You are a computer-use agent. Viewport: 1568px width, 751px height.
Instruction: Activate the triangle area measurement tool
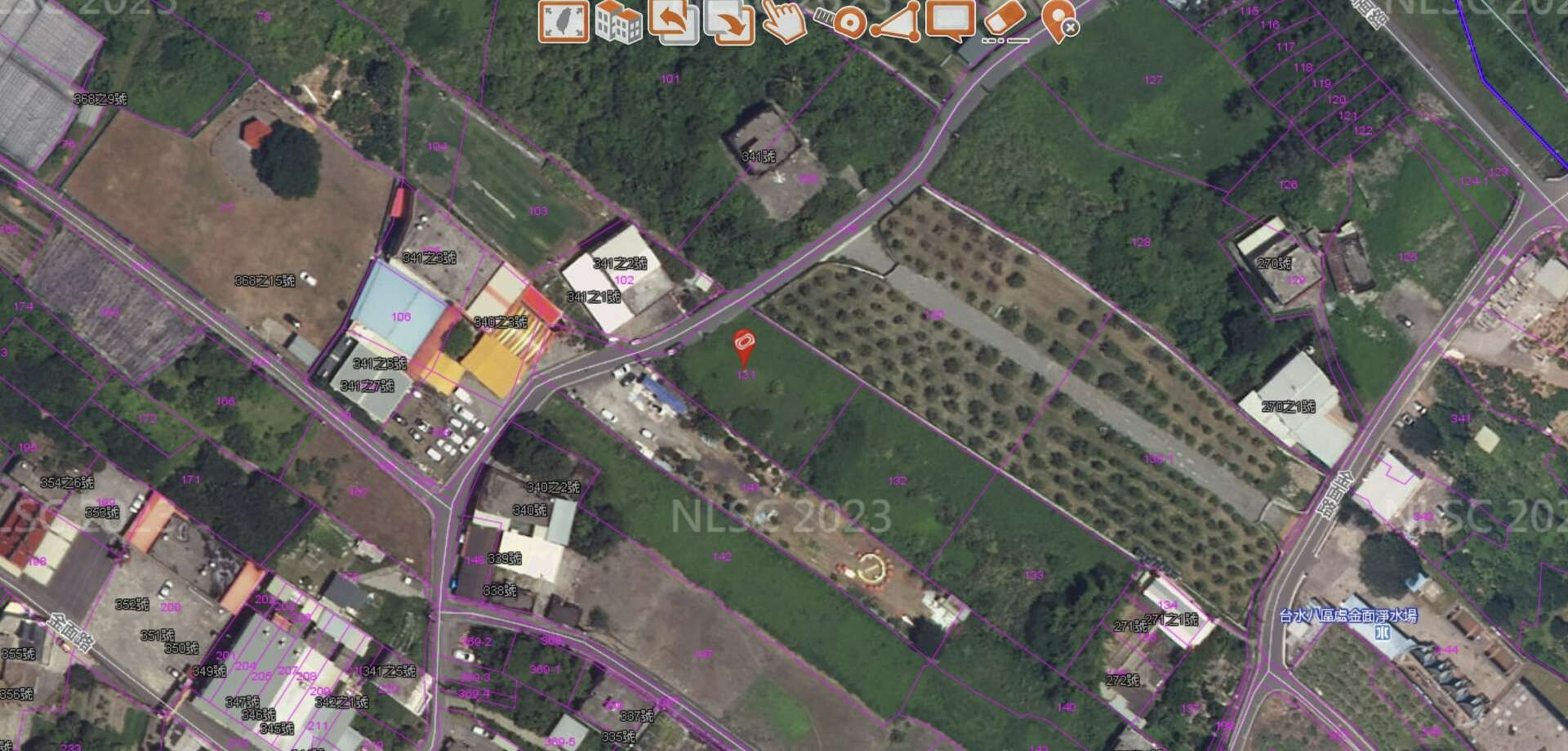[896, 20]
